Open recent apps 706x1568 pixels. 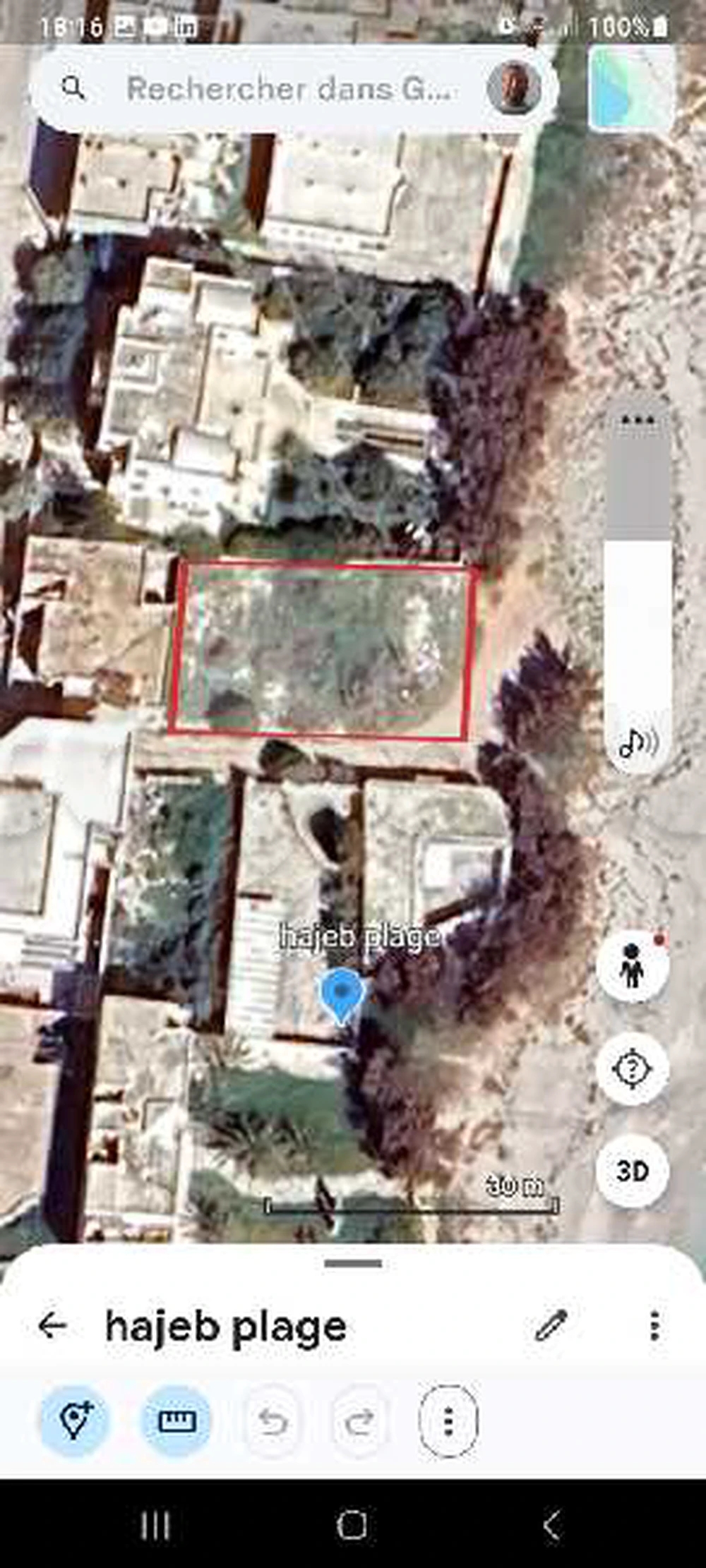[x=155, y=1525]
